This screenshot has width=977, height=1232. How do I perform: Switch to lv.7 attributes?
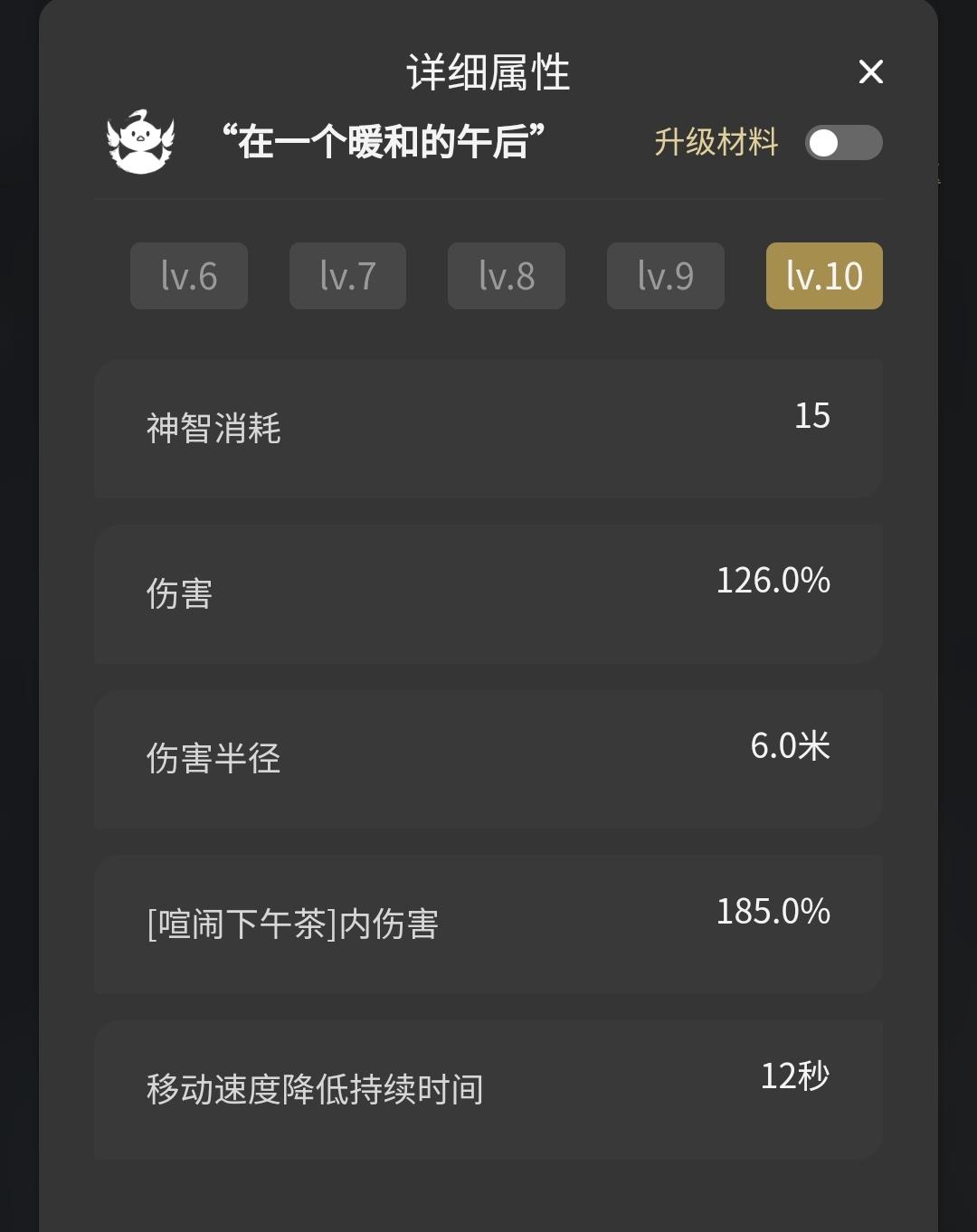point(347,276)
